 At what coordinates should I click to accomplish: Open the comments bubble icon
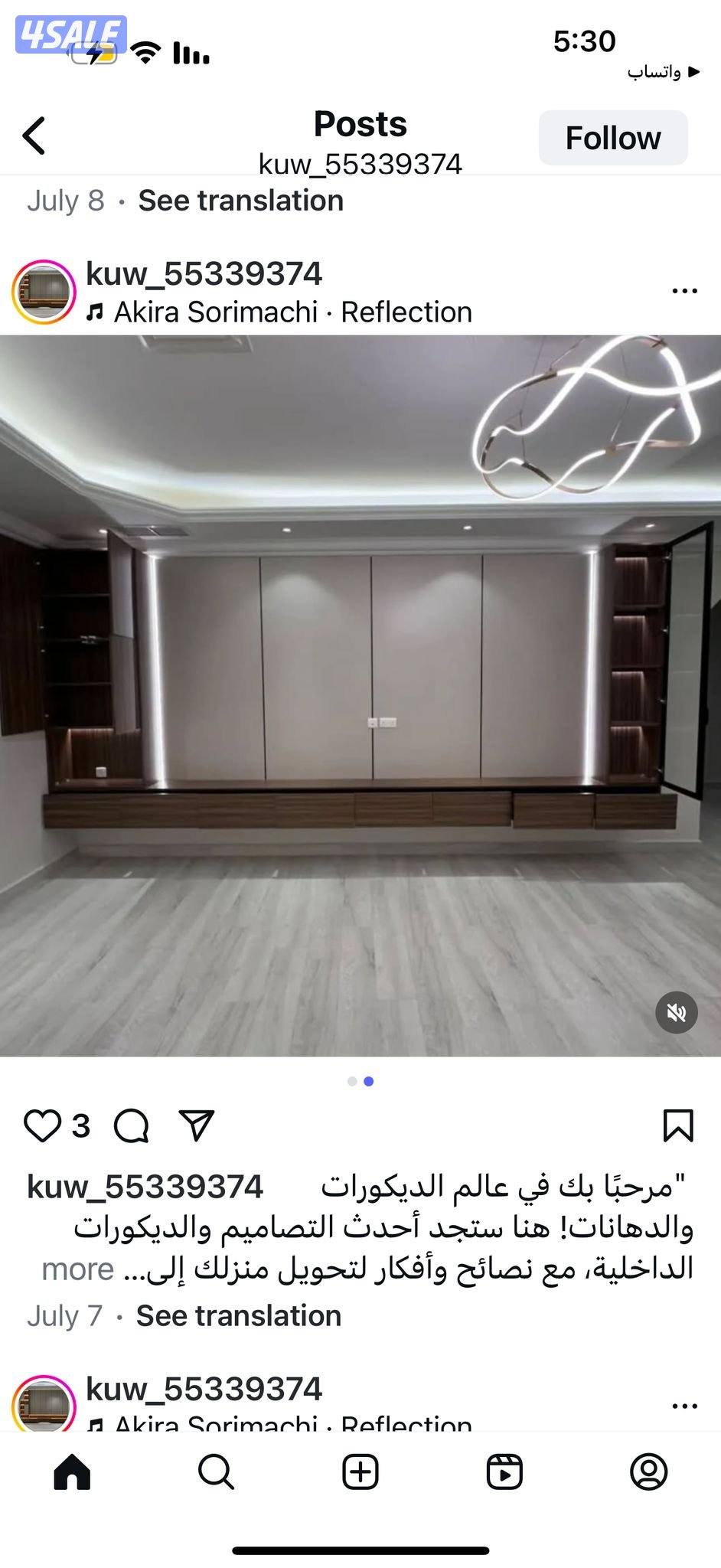(x=129, y=1125)
